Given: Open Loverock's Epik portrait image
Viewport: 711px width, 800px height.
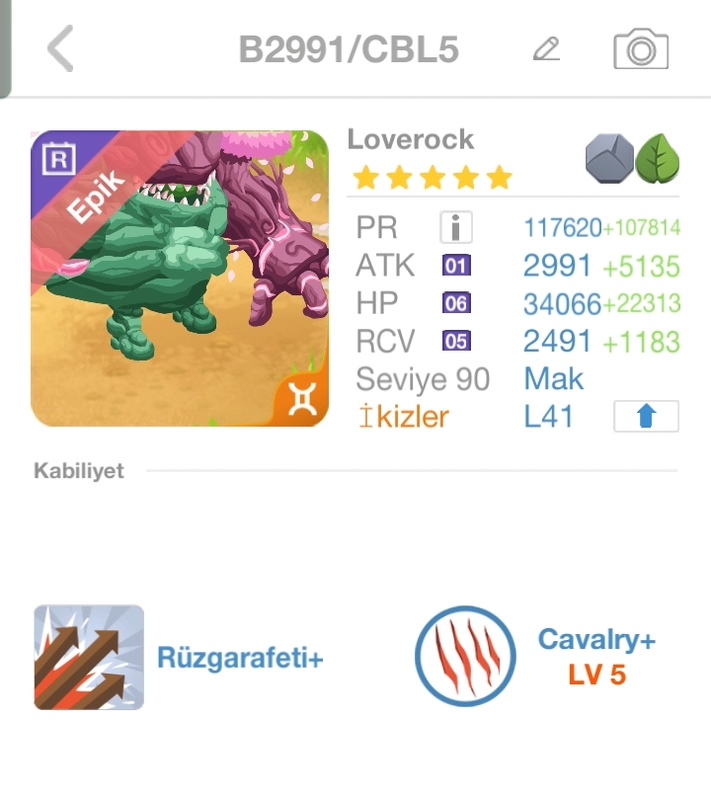Looking at the screenshot, I should [180, 278].
